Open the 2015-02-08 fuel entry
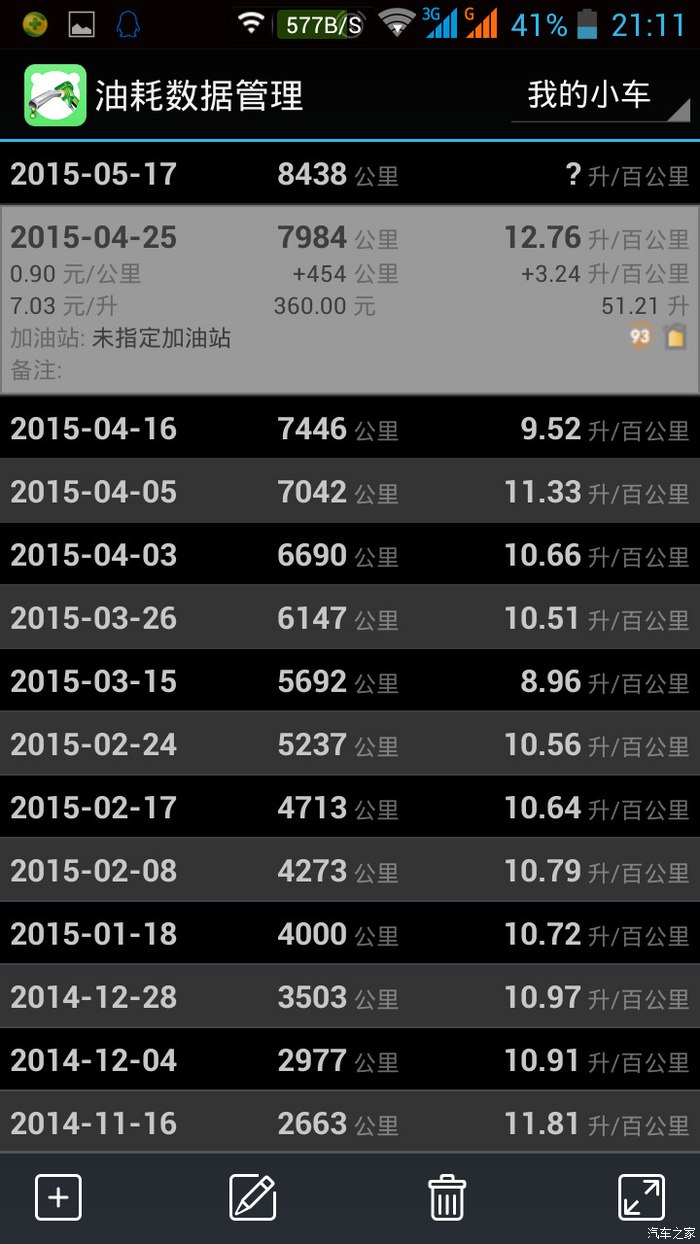This screenshot has height=1244, width=700. pyautogui.click(x=350, y=870)
